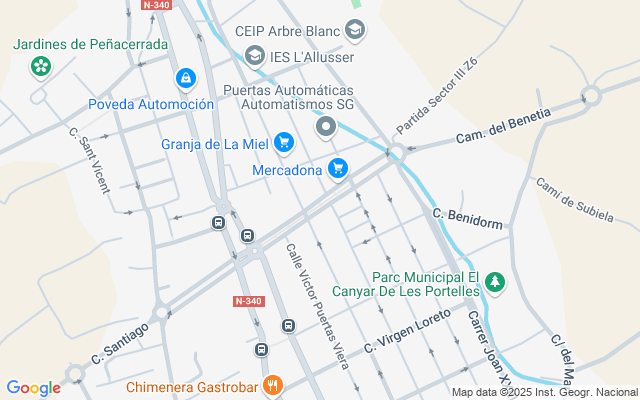Open the Jardines de Peñacerrada park pin
Screen dimensions: 640x400
pos(41,67)
